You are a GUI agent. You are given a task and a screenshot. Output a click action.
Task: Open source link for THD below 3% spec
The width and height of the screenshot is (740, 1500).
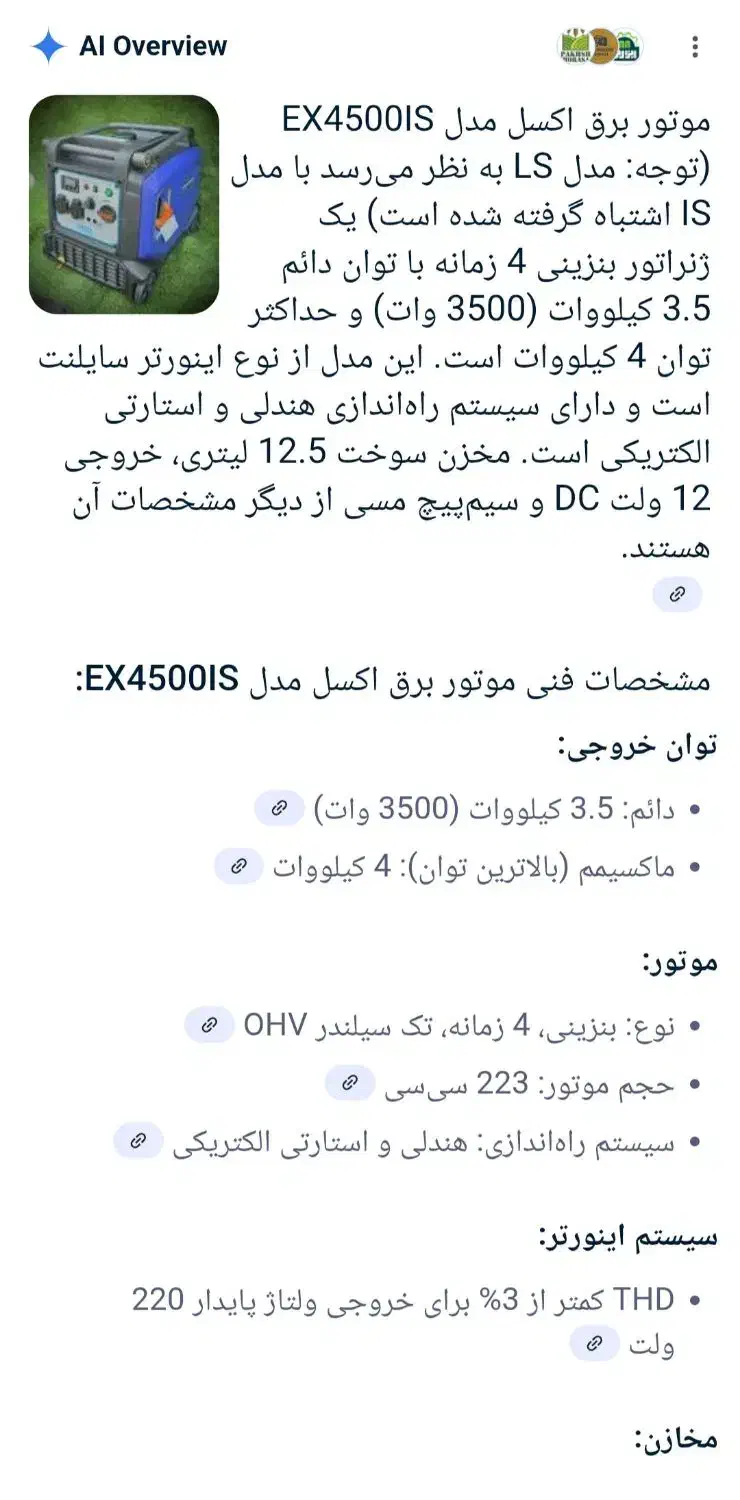pyautogui.click(x=592, y=1344)
